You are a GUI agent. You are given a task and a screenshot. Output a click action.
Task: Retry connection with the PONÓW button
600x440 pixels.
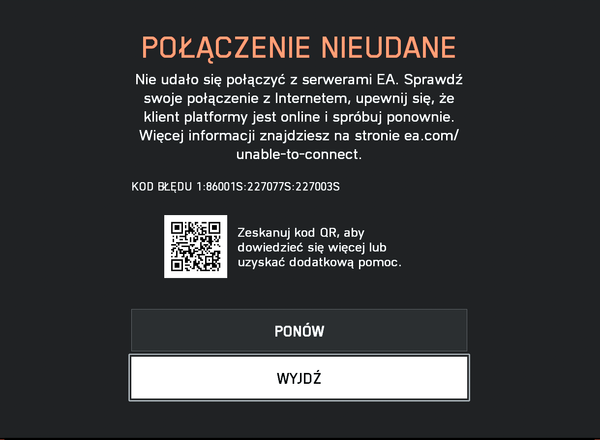click(x=299, y=330)
